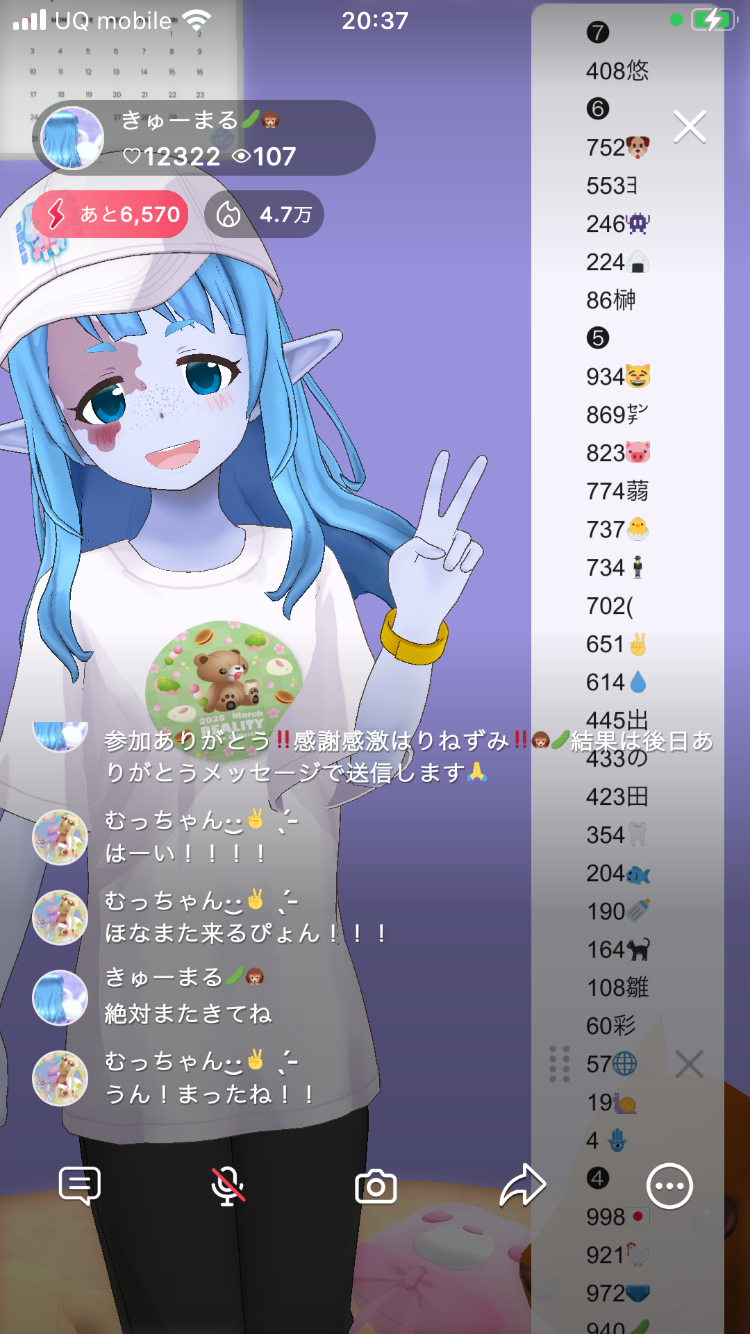Open the more options menu
The height and width of the screenshot is (1334, 750).
pos(669,1186)
